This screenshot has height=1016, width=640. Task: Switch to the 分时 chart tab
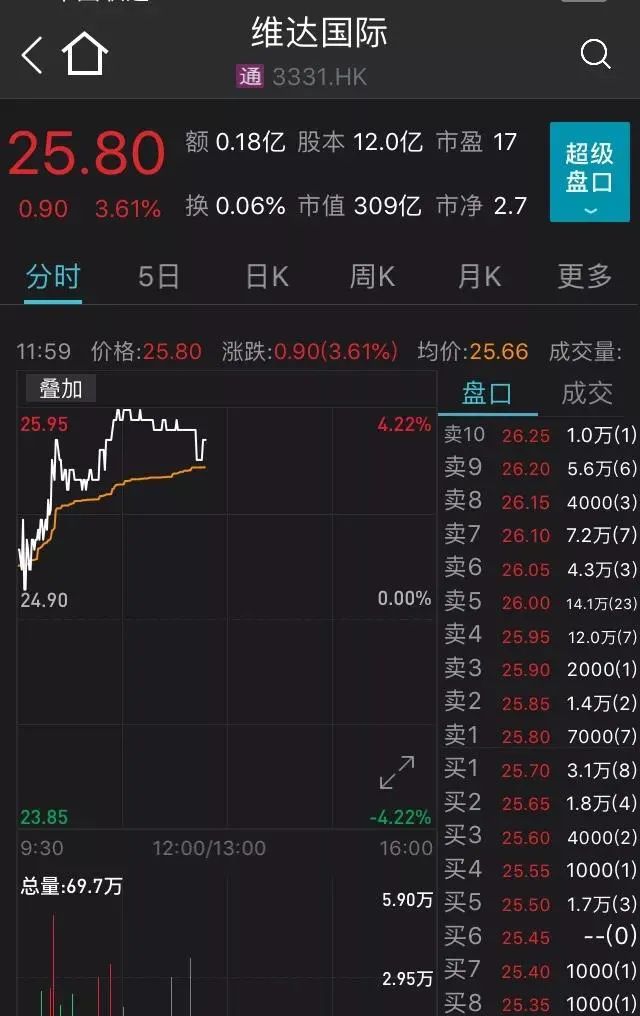coord(53,277)
